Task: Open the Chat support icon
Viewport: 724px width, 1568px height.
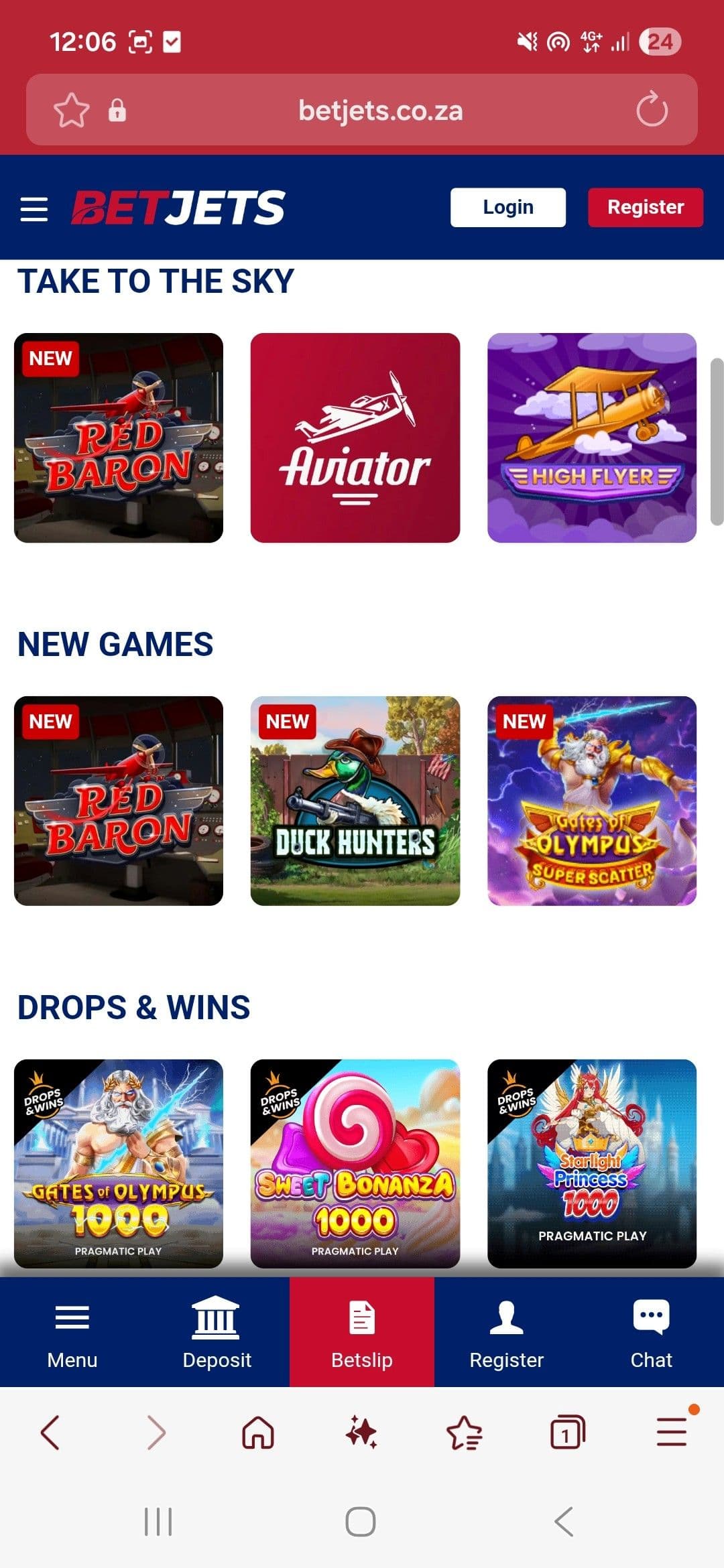Action: coord(651,1333)
